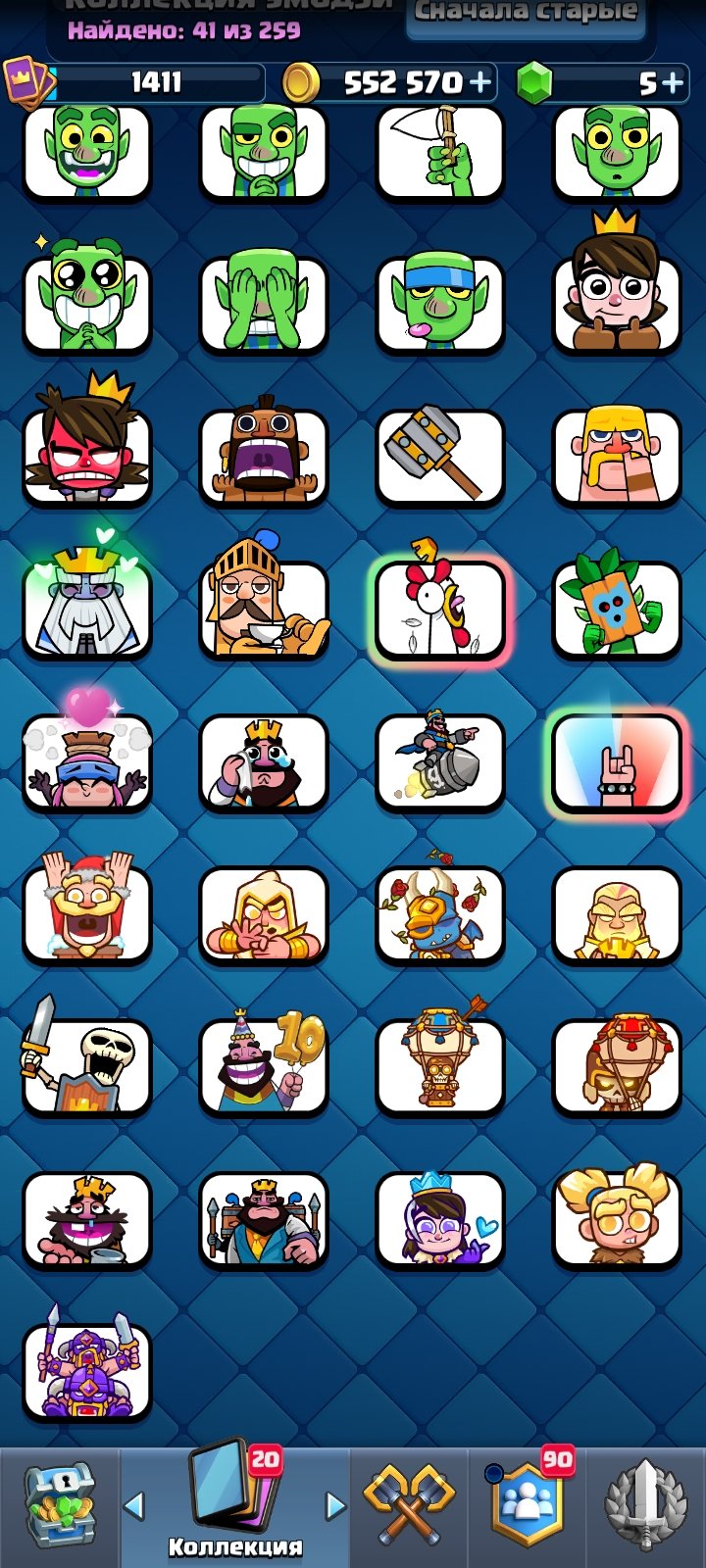
Task: Tap the left arrow beside Коллекция
Action: point(134,1504)
